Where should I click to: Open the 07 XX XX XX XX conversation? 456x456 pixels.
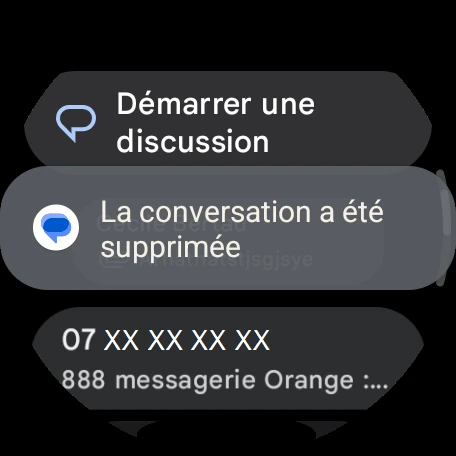228,359
